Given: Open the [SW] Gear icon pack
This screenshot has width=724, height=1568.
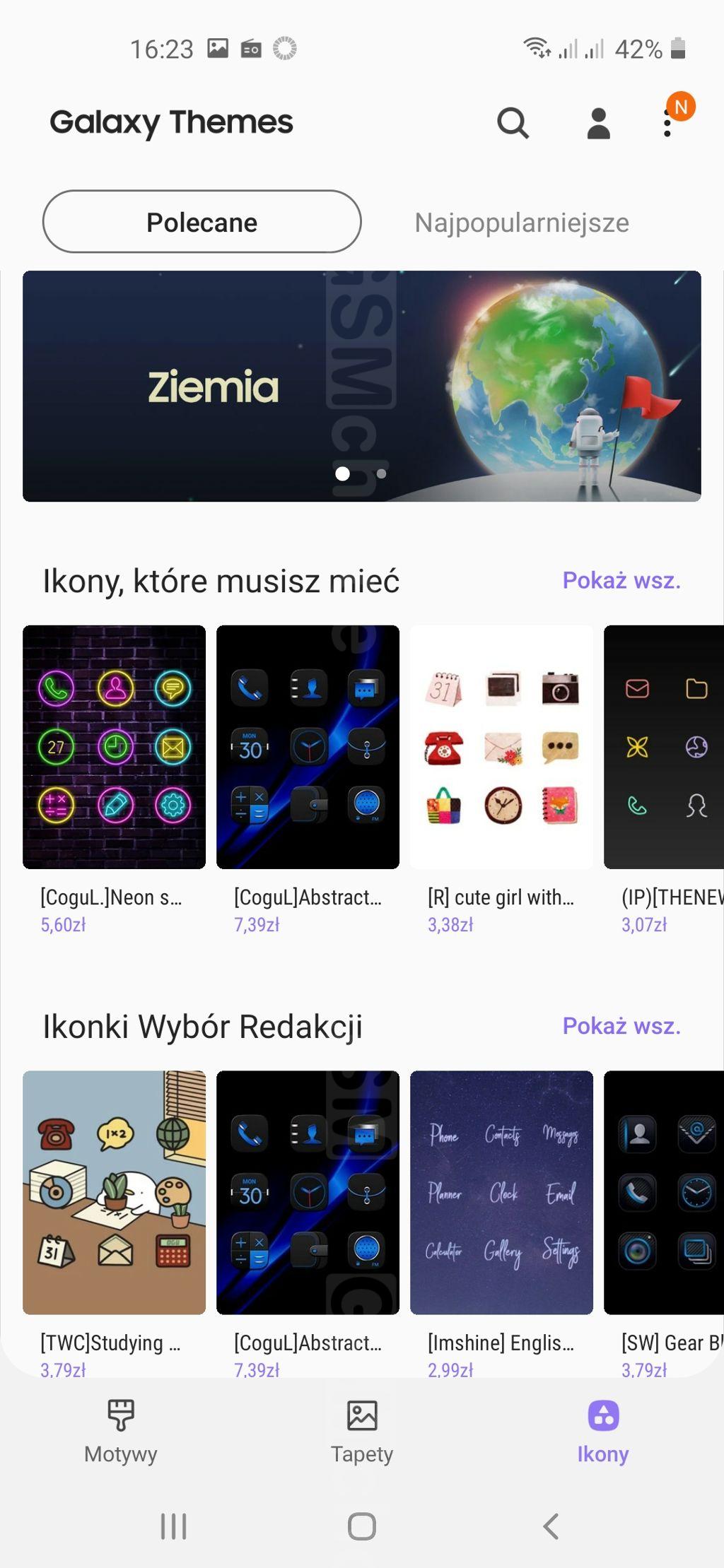Looking at the screenshot, I should pyautogui.click(x=663, y=1192).
